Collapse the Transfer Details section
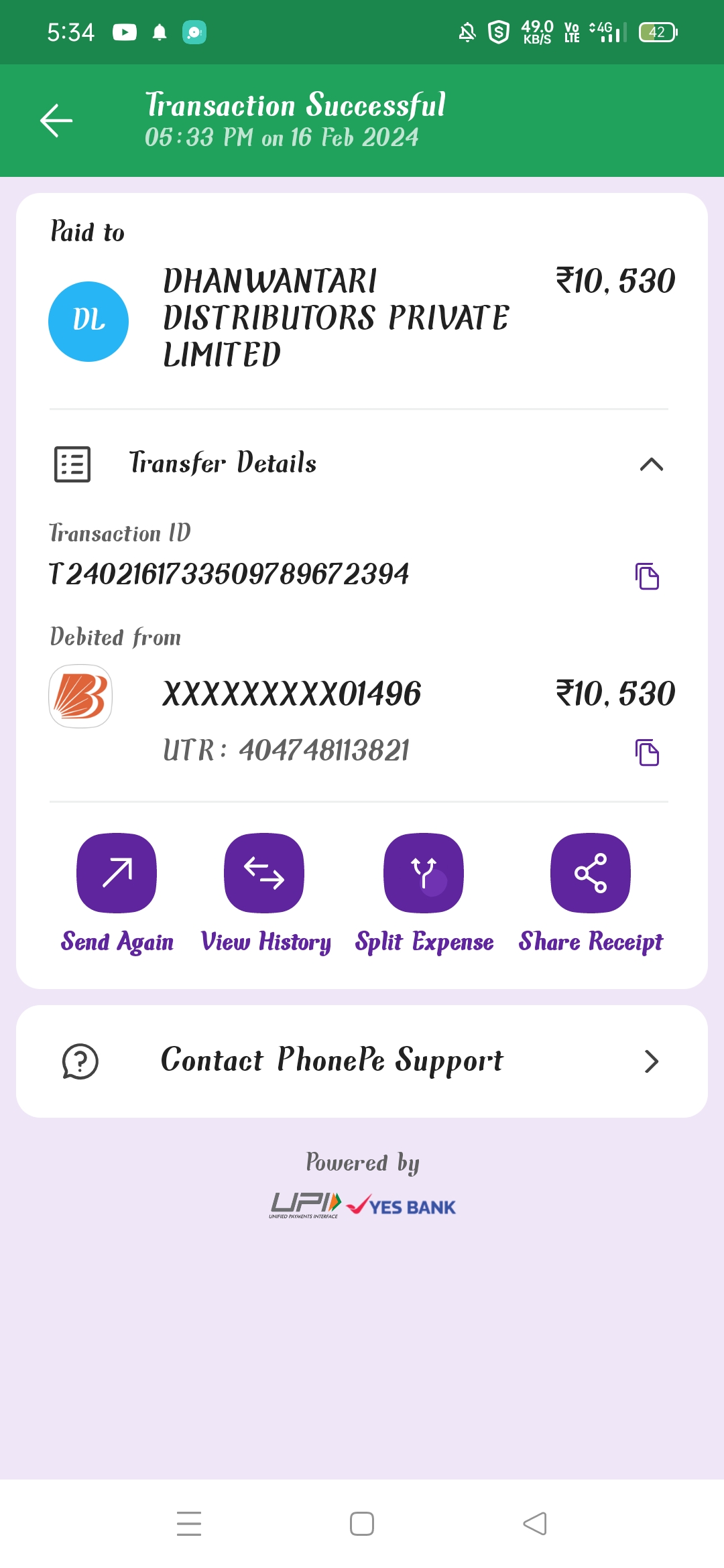The height and width of the screenshot is (1568, 724). pyautogui.click(x=652, y=464)
